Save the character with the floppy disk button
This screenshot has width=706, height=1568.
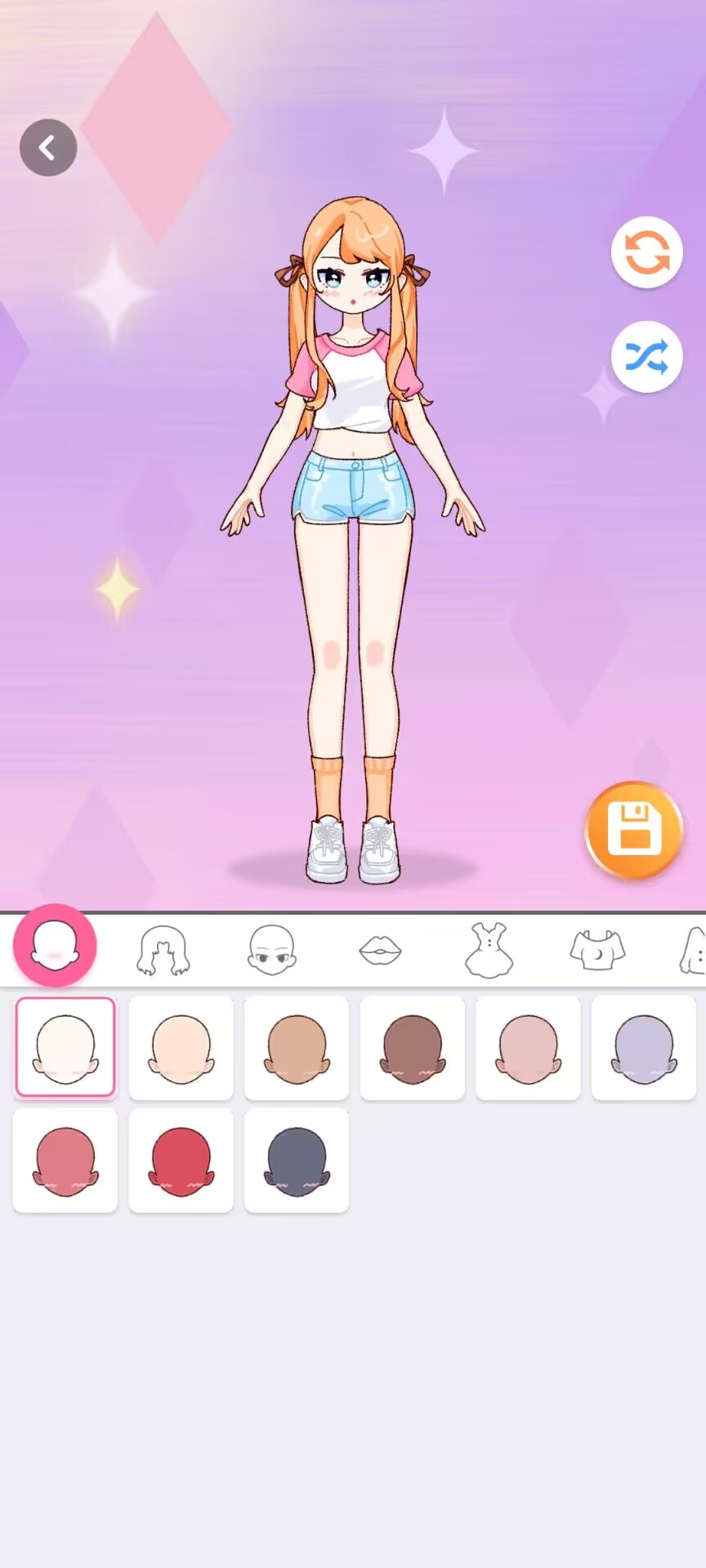click(633, 830)
